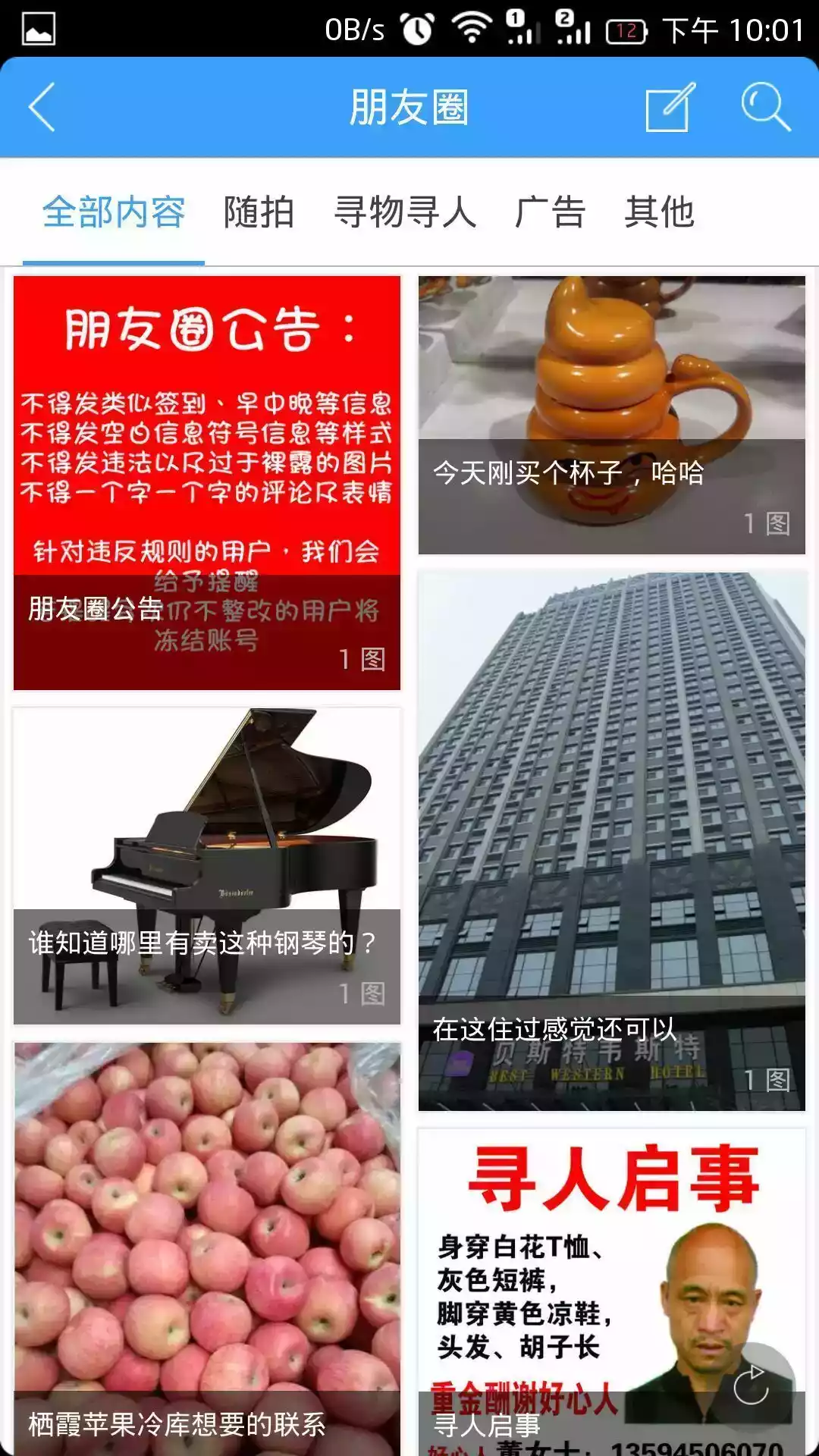Screen dimensions: 819x1456
Task: Tap the share arrow on the missing person post
Action: pos(753,1384)
